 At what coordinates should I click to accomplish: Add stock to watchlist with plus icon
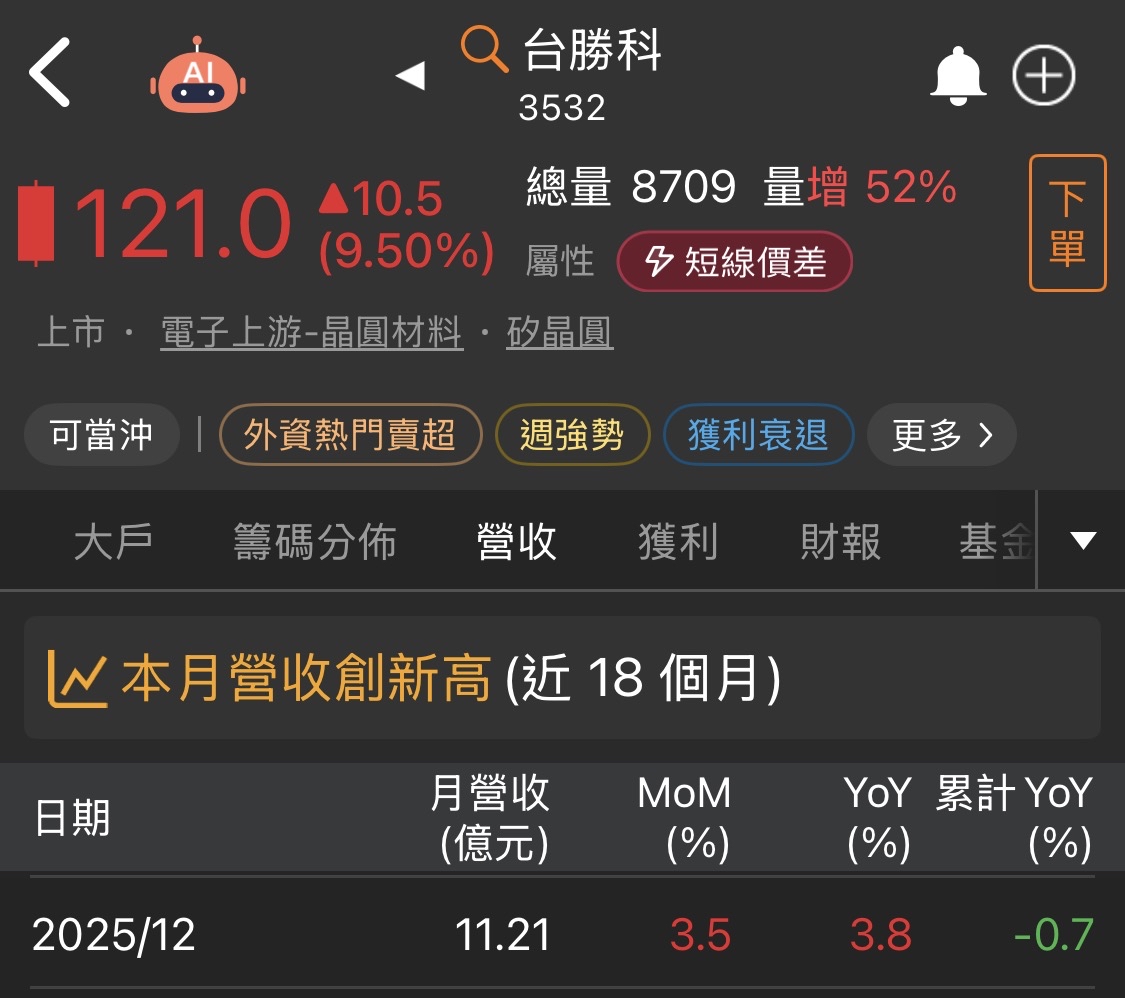(x=1043, y=76)
